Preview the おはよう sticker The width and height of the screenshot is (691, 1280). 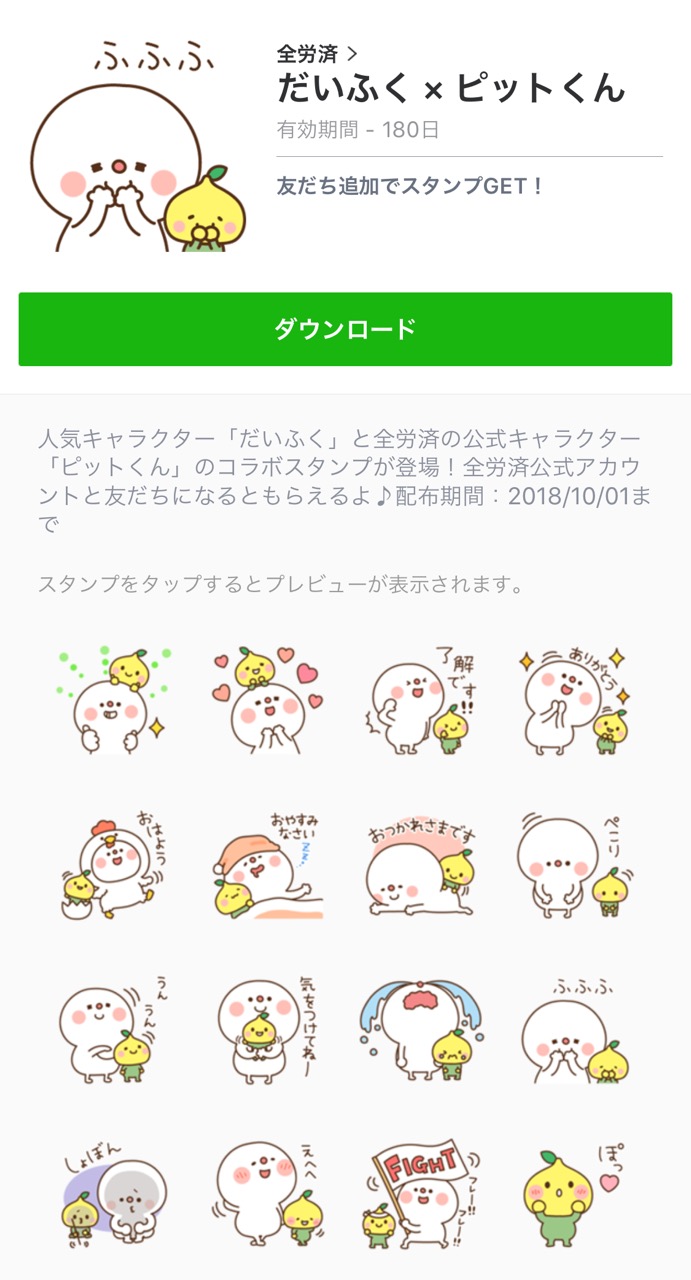(x=113, y=864)
